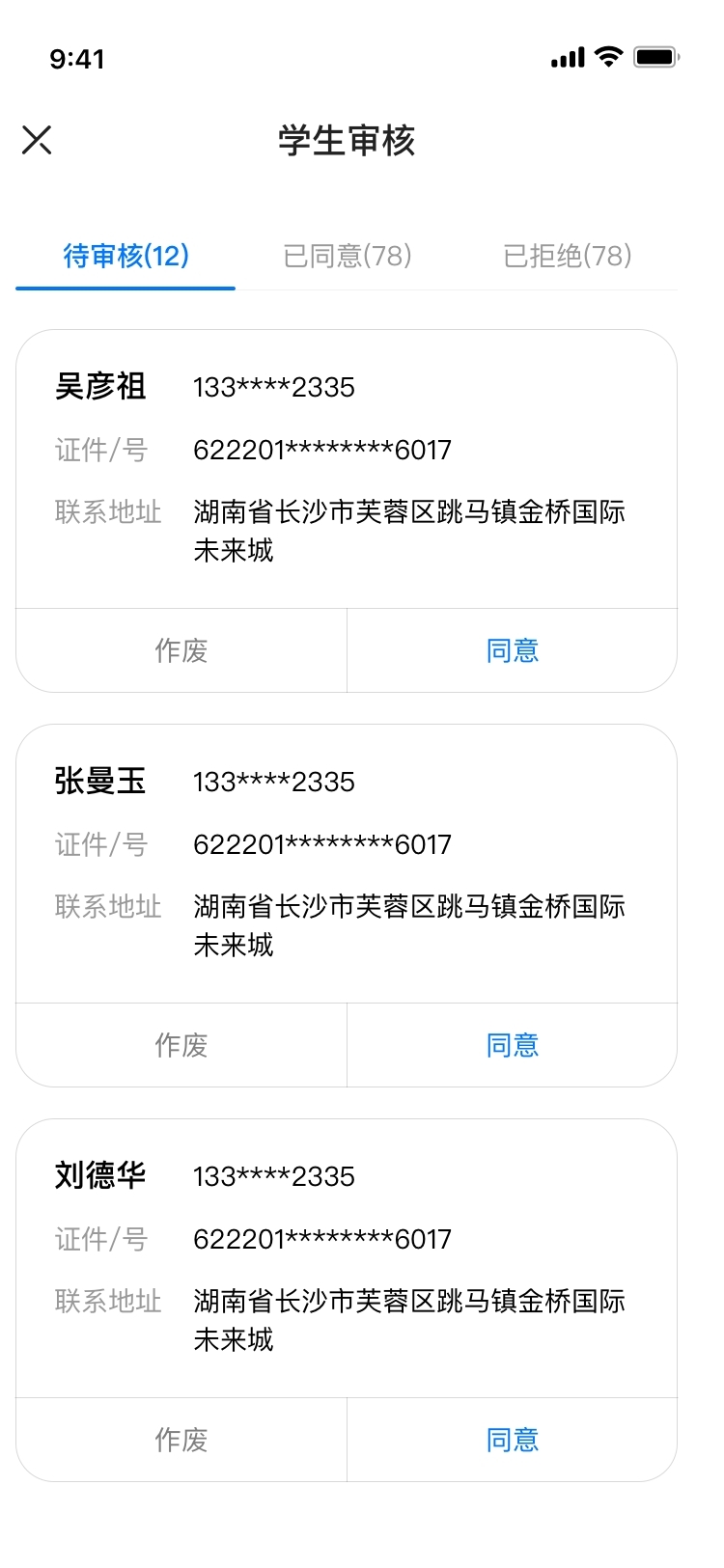Click 作废 on 张曼玉's card
The width and height of the screenshot is (724, 1568).
coord(181,1044)
